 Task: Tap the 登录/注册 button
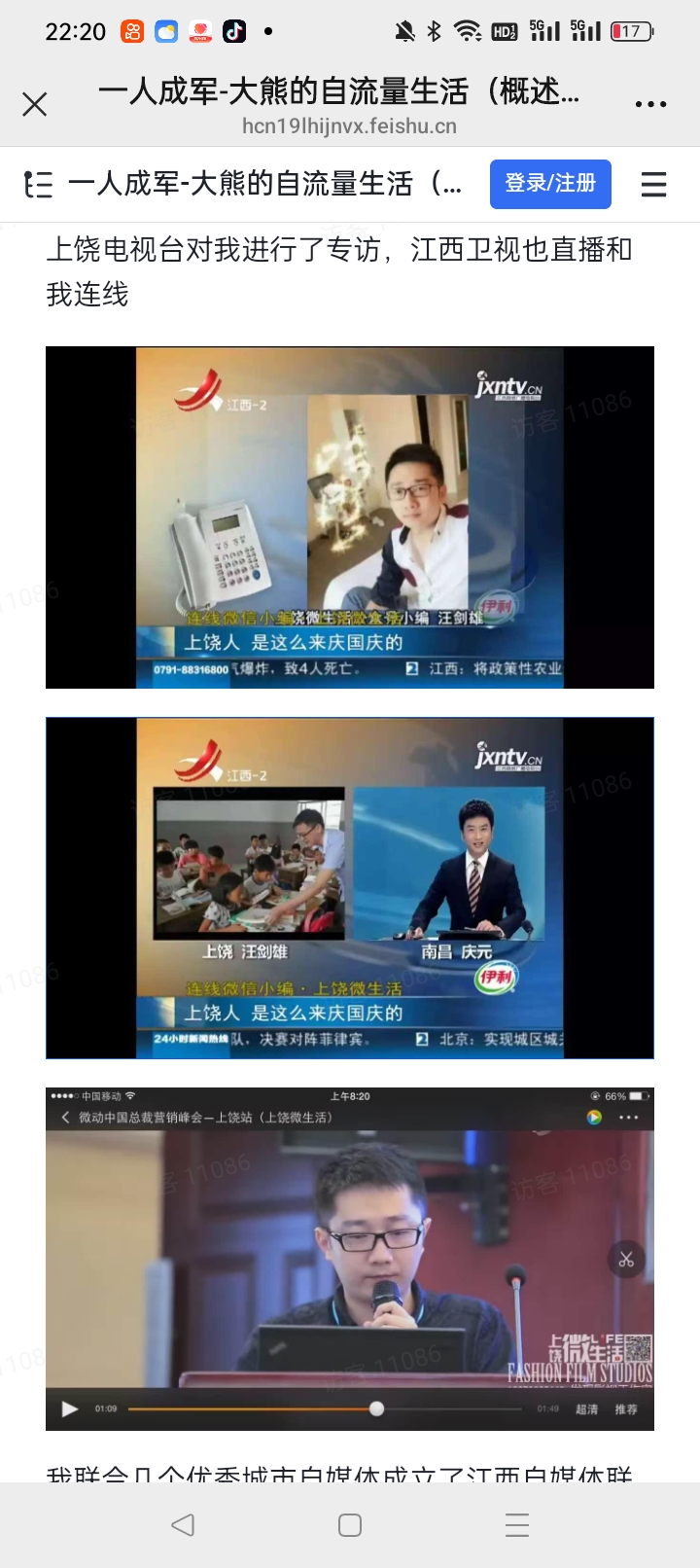[550, 184]
